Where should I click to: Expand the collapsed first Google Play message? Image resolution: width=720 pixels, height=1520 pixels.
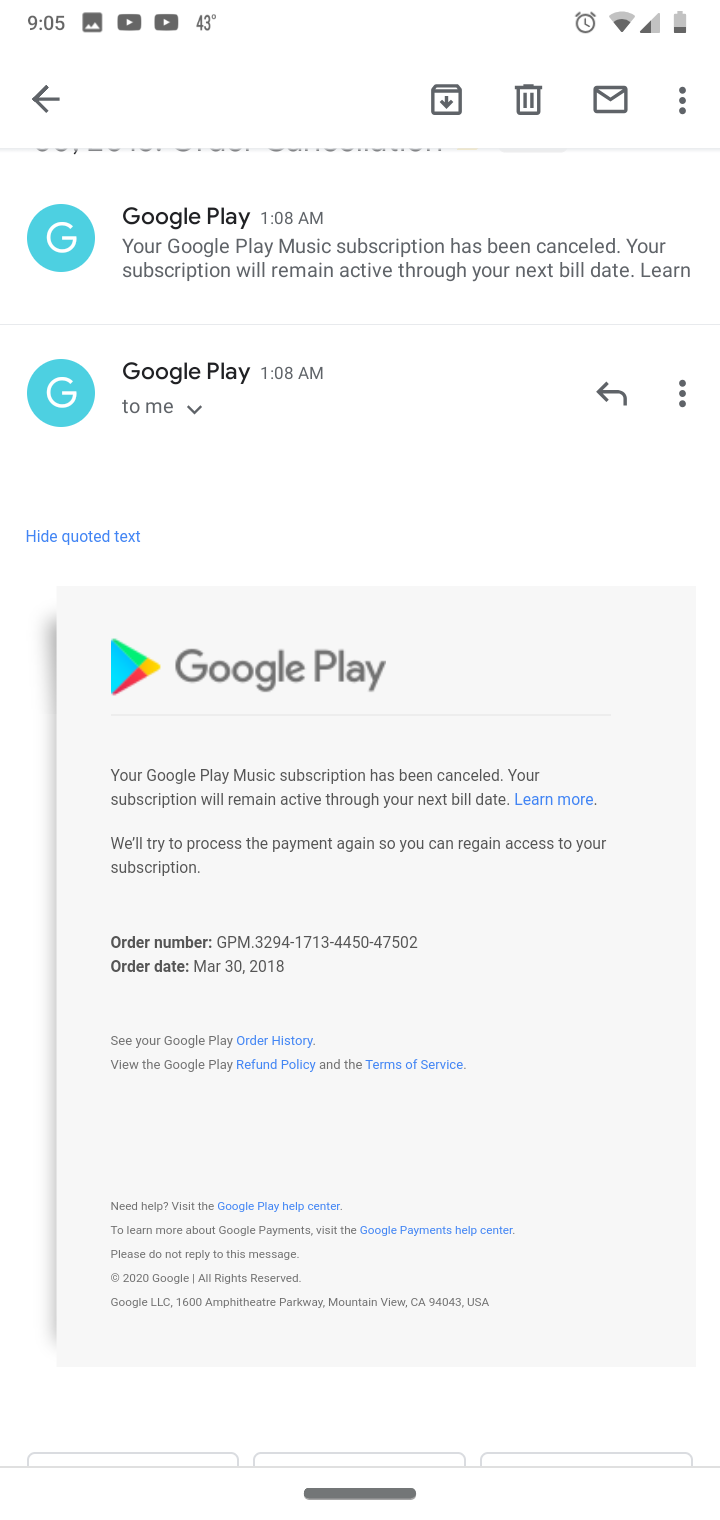(360, 243)
